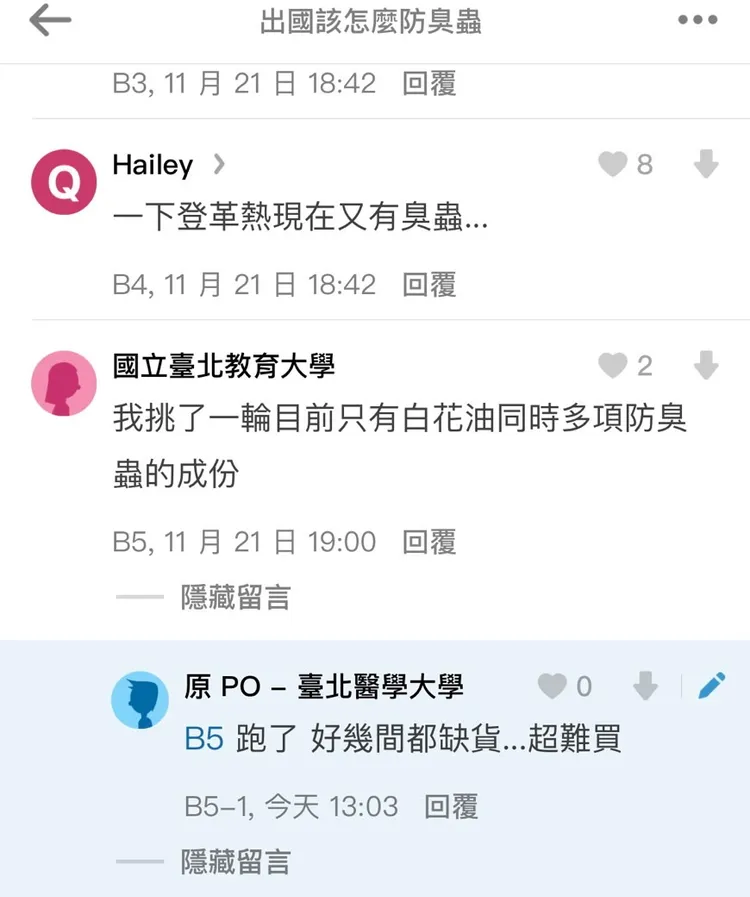Reply to comment B4 using 回覆
Screen dimensions: 750x897
[x=432, y=283]
